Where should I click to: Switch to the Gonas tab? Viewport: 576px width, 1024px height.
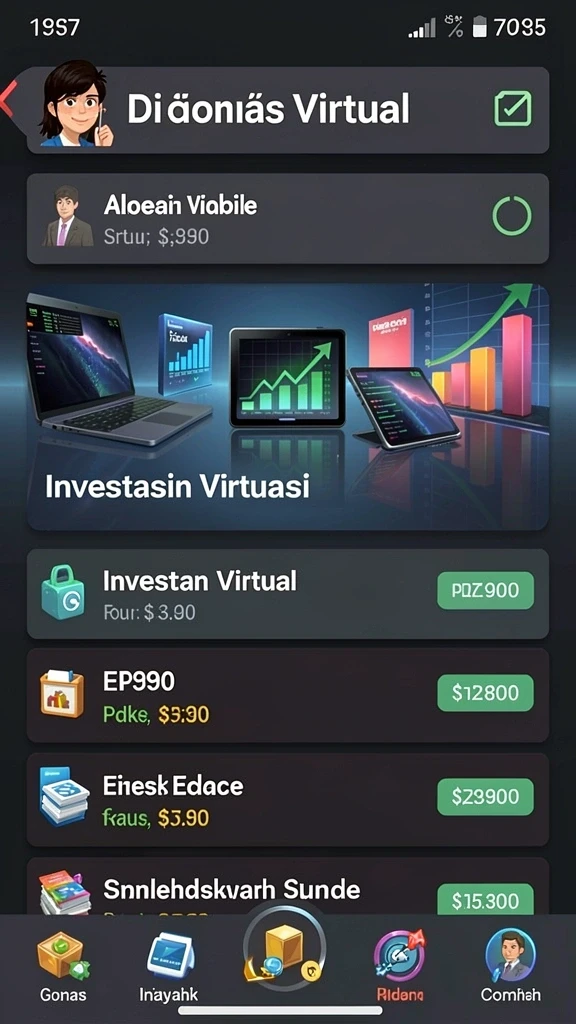pyautogui.click(x=63, y=967)
